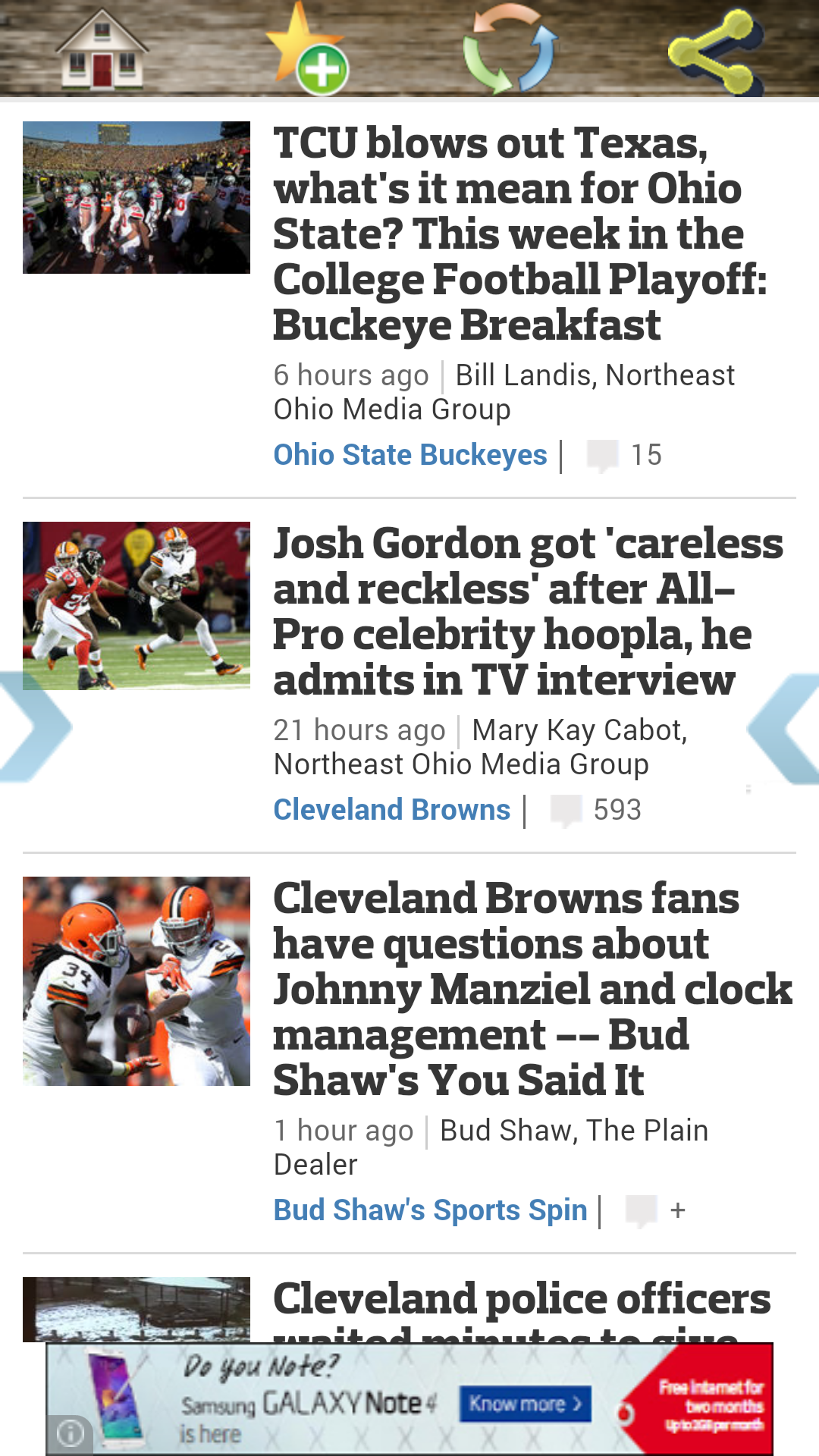Viewport: 819px width, 1456px height.
Task: Open the Cleveland Browns category link
Action: (x=391, y=810)
